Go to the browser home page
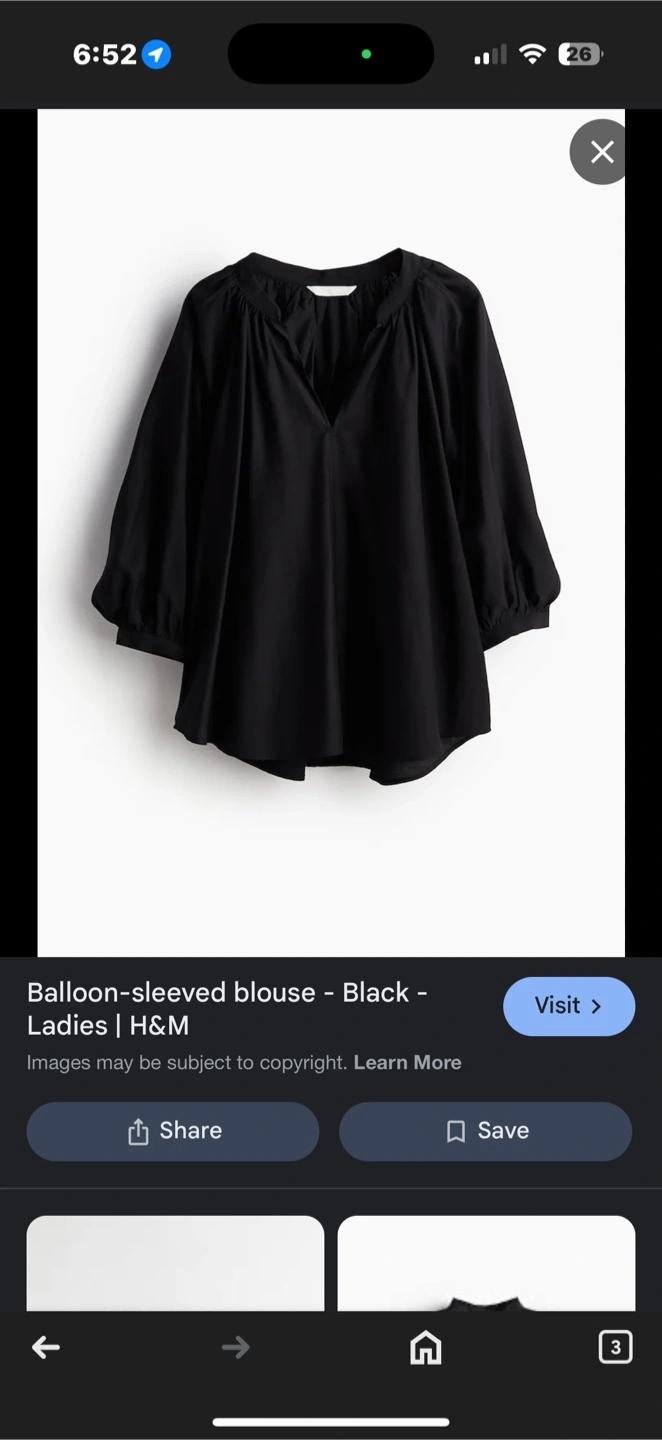Image resolution: width=662 pixels, height=1440 pixels. tap(426, 1348)
